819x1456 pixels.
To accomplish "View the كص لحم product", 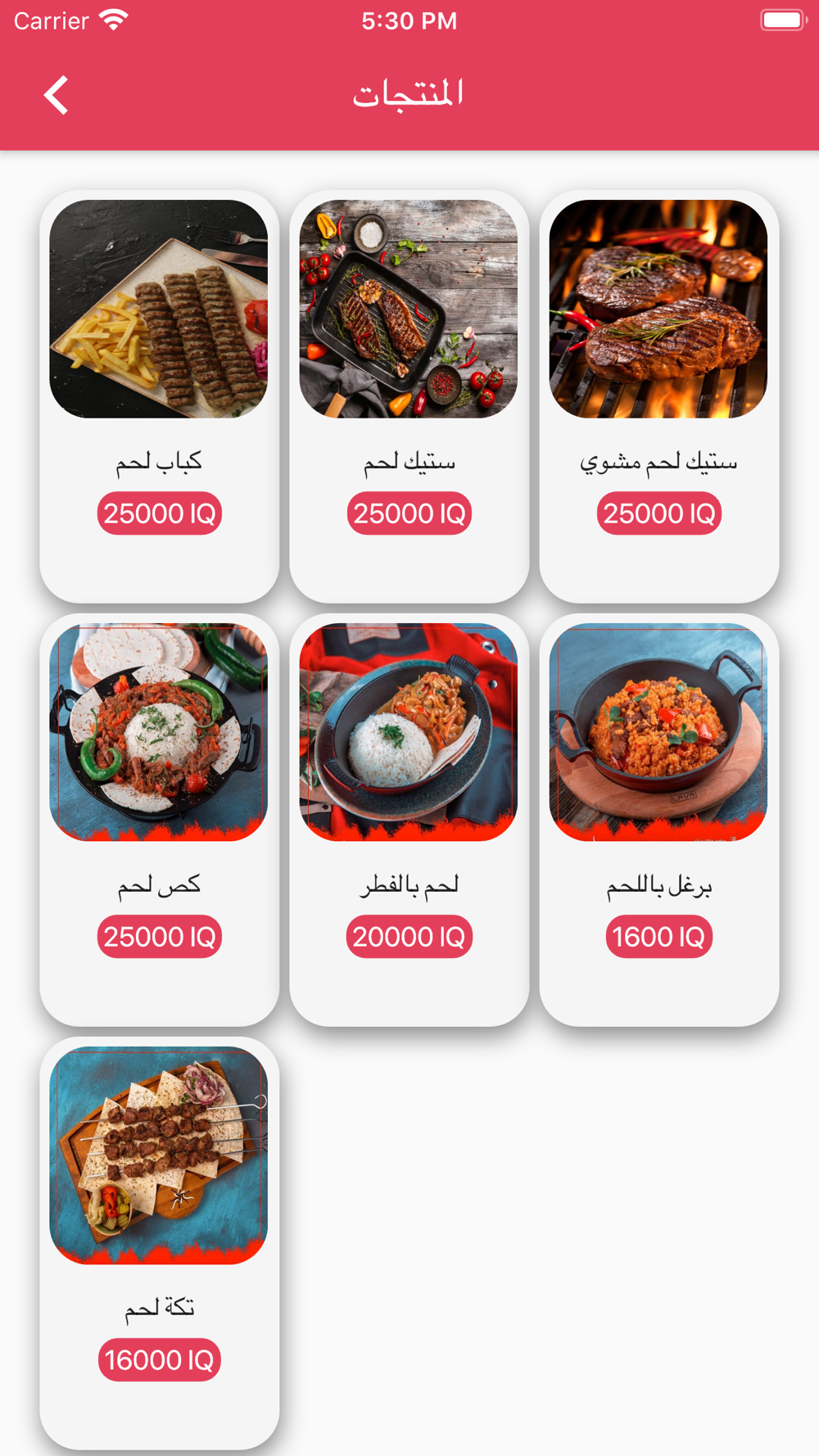I will (159, 819).
